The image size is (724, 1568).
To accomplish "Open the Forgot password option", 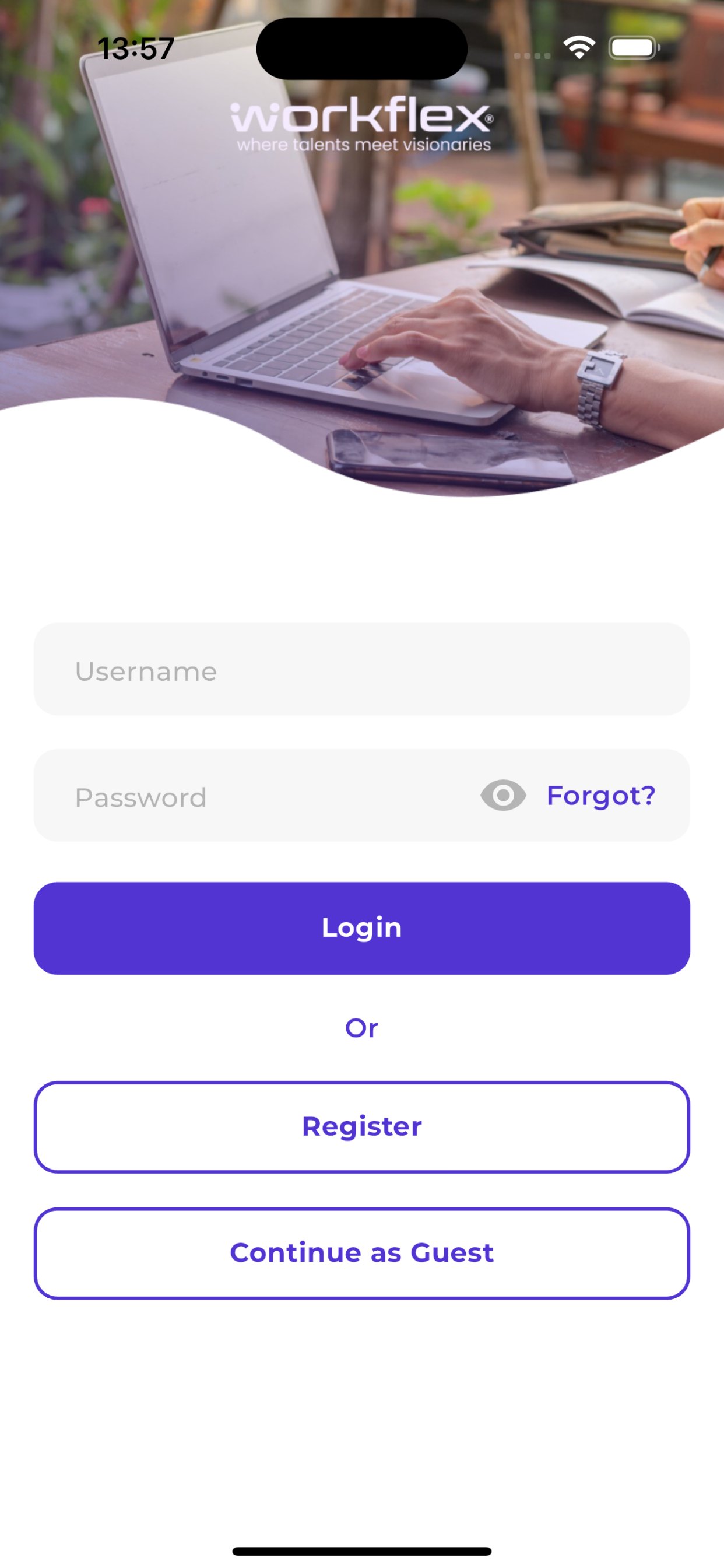I will coord(599,795).
